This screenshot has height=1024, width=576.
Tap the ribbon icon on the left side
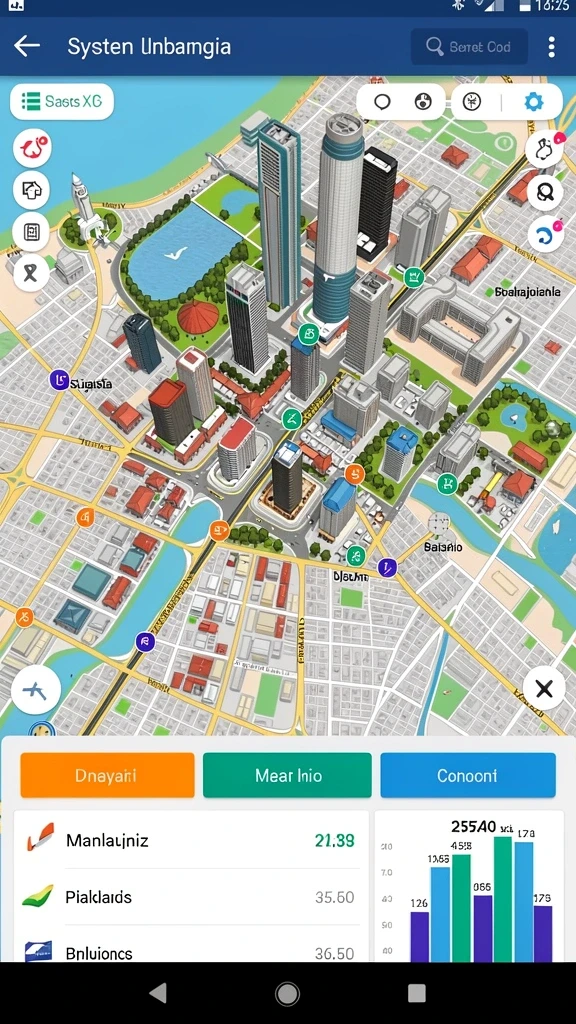[x=31, y=272]
